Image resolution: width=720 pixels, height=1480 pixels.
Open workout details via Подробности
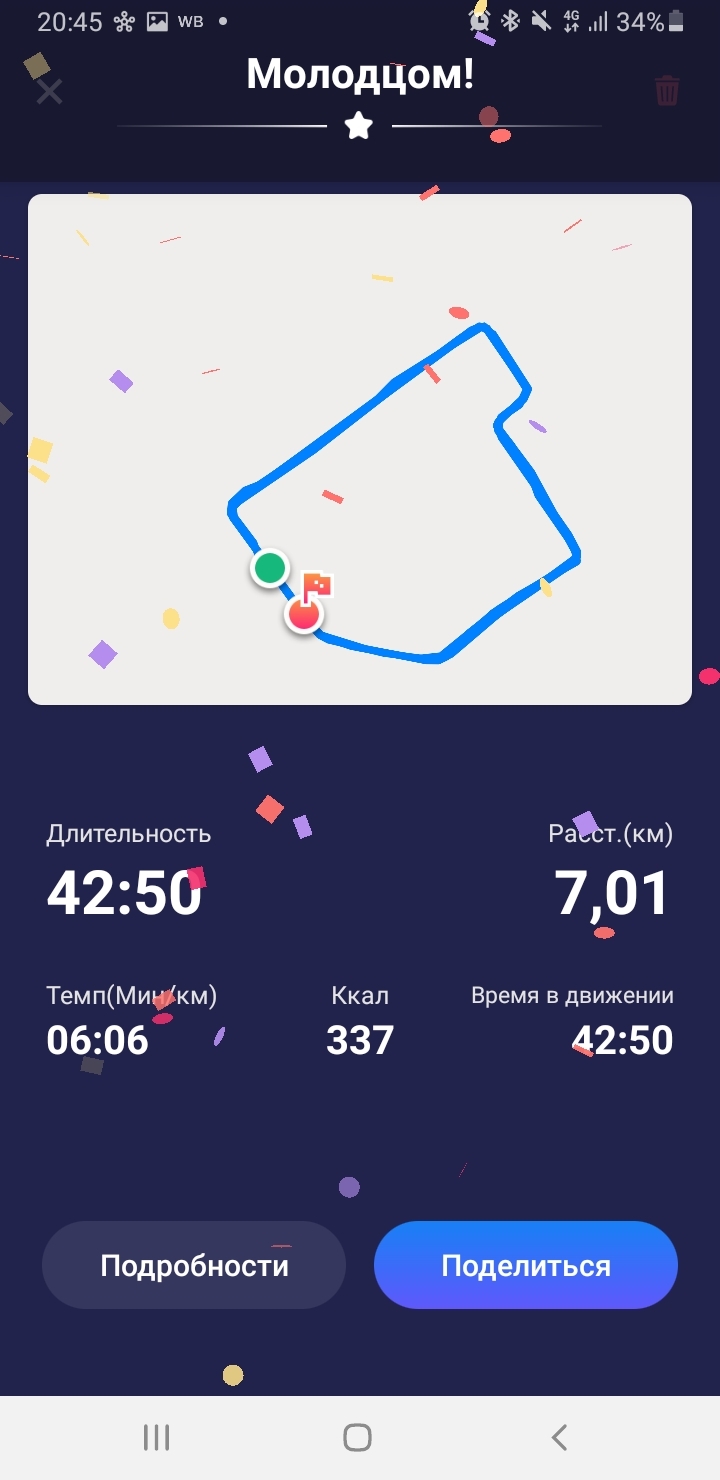click(x=194, y=1266)
